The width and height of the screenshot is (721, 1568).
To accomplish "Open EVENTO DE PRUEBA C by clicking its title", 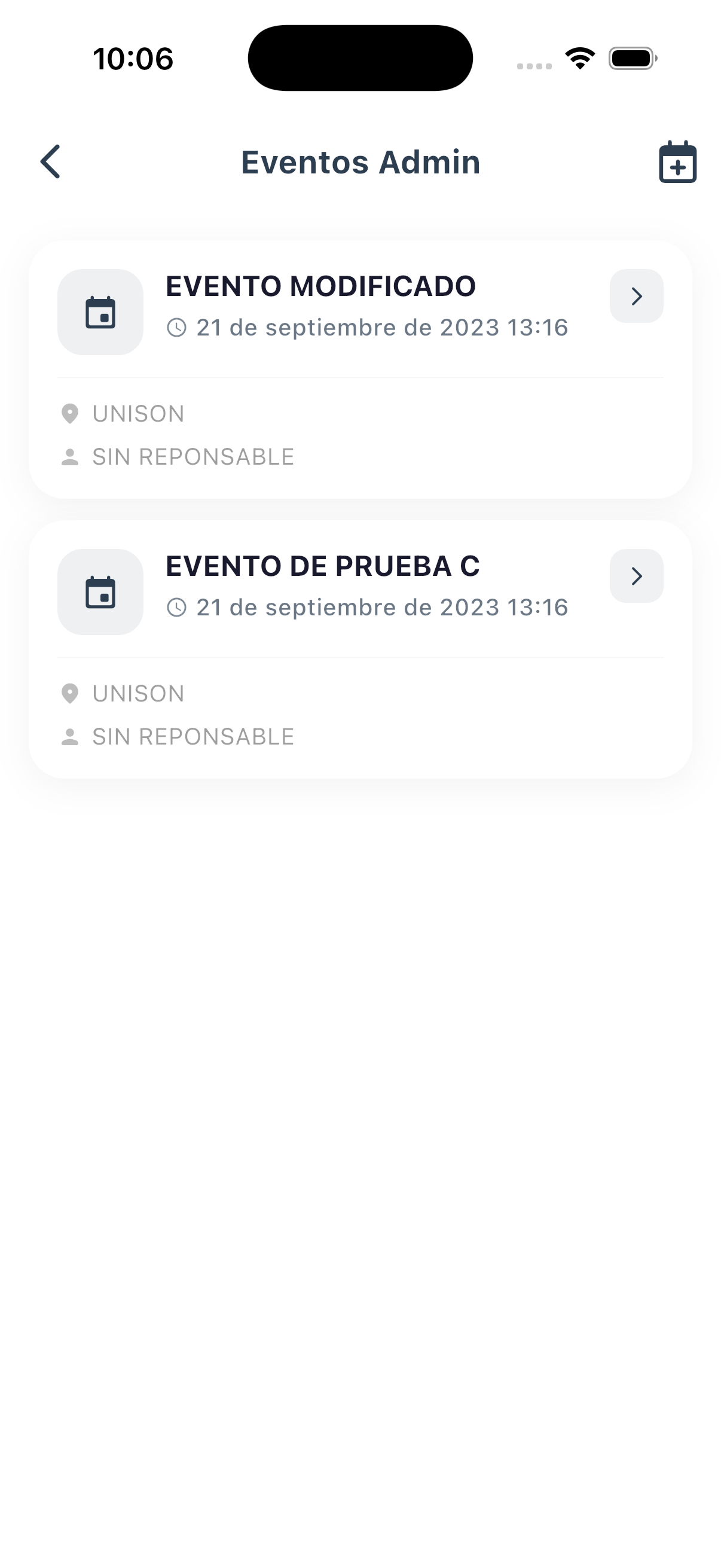I will [322, 566].
